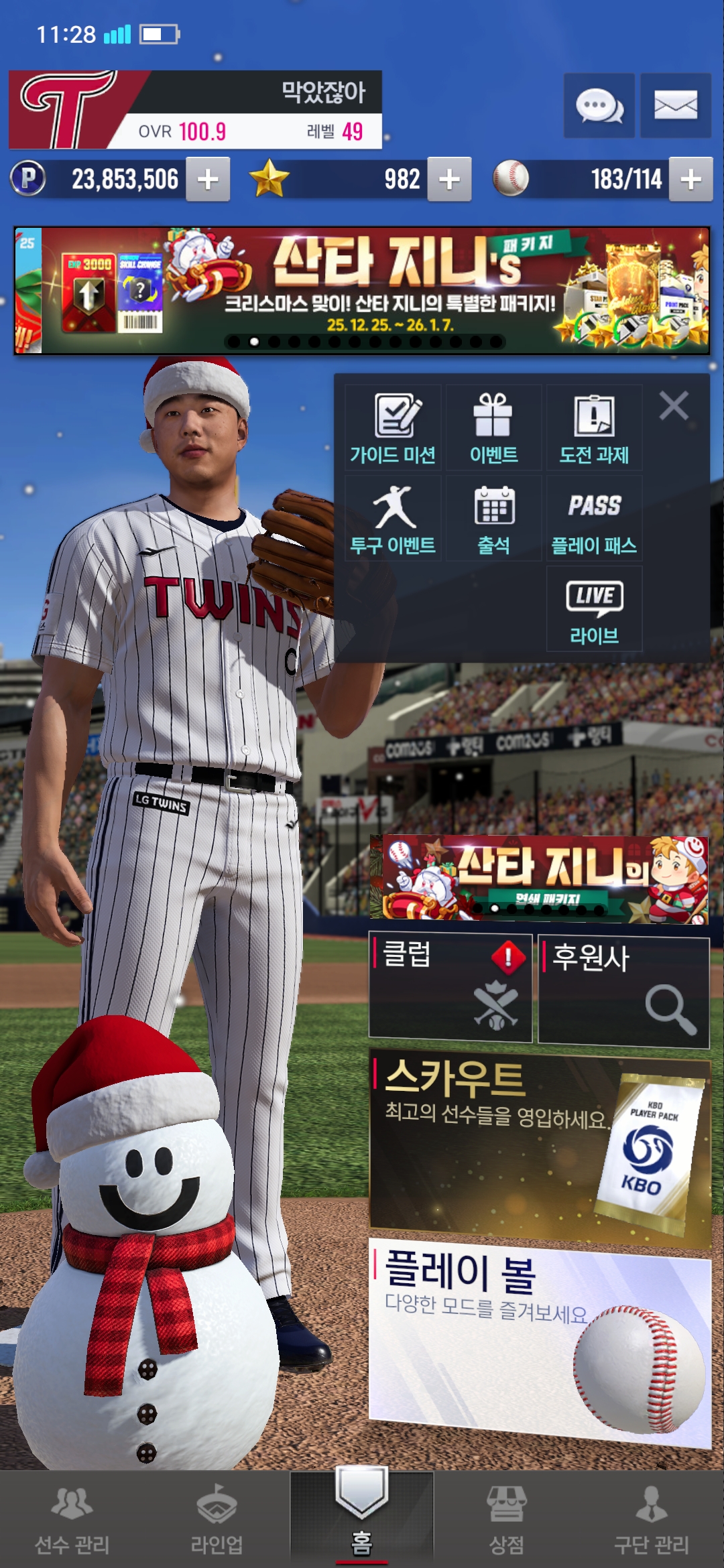
Task: Open 투구 이벤트
Action: coord(394,519)
